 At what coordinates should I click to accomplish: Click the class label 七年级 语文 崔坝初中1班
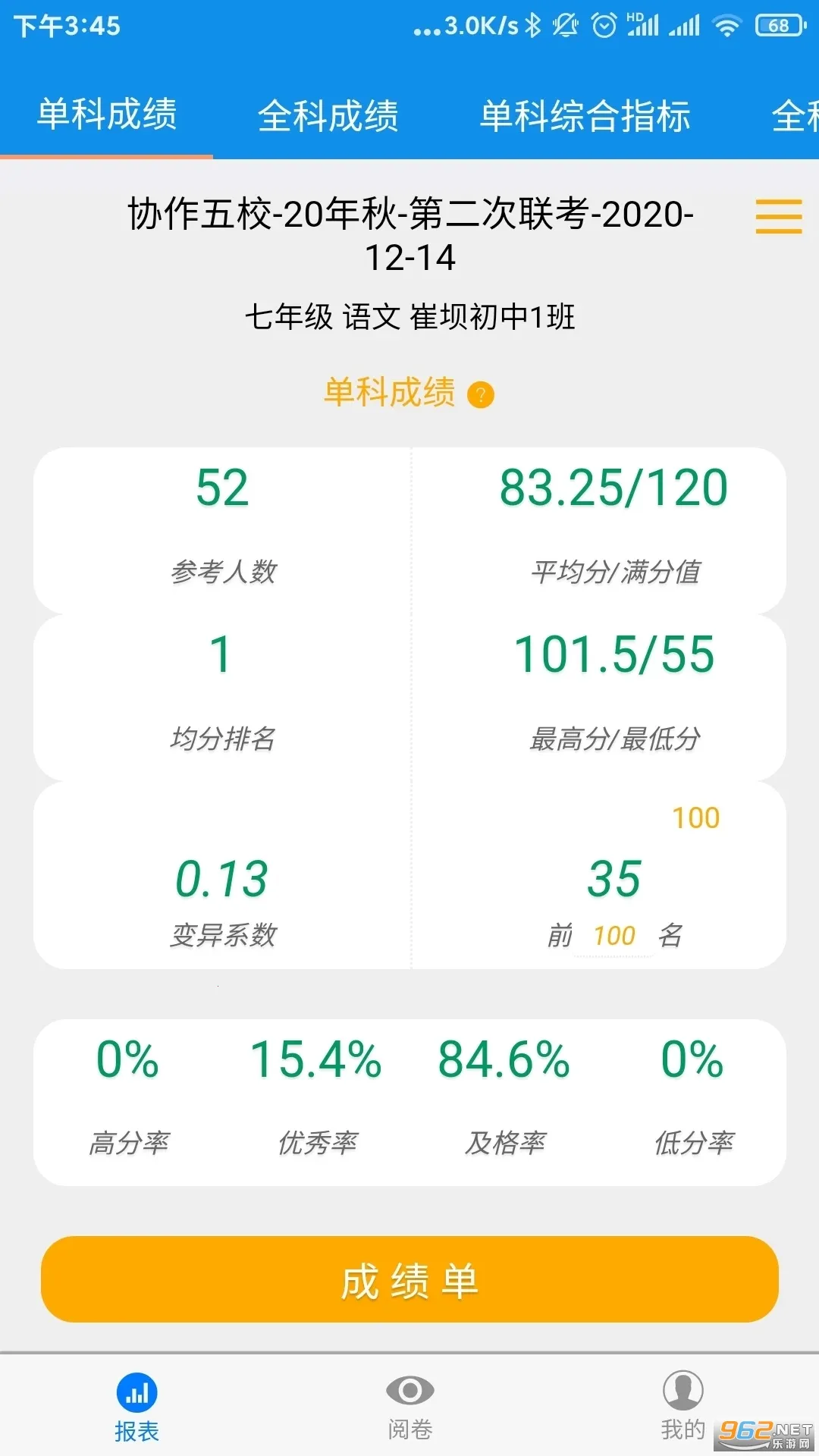pos(409,319)
